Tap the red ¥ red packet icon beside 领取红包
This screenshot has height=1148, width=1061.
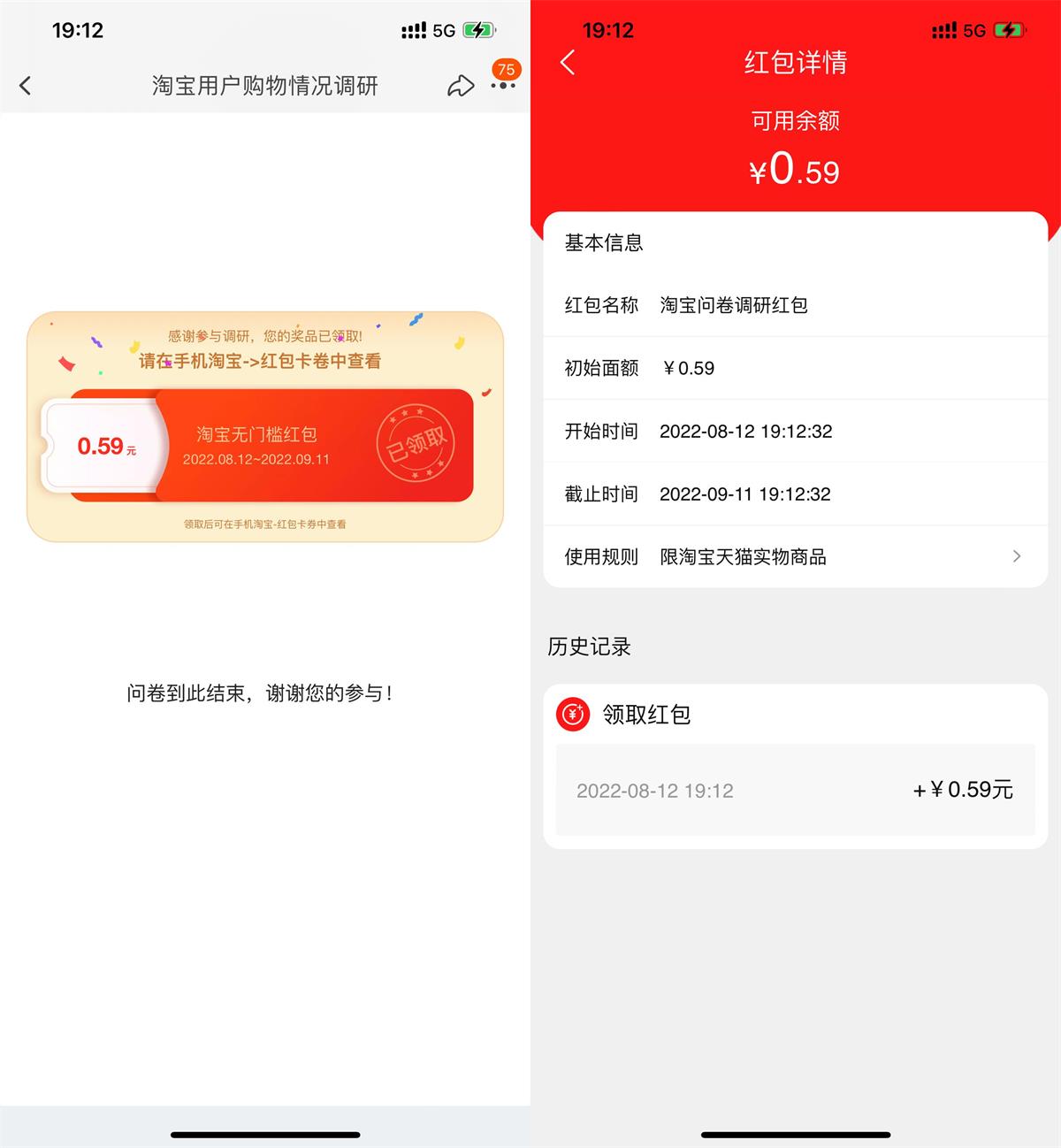[572, 714]
